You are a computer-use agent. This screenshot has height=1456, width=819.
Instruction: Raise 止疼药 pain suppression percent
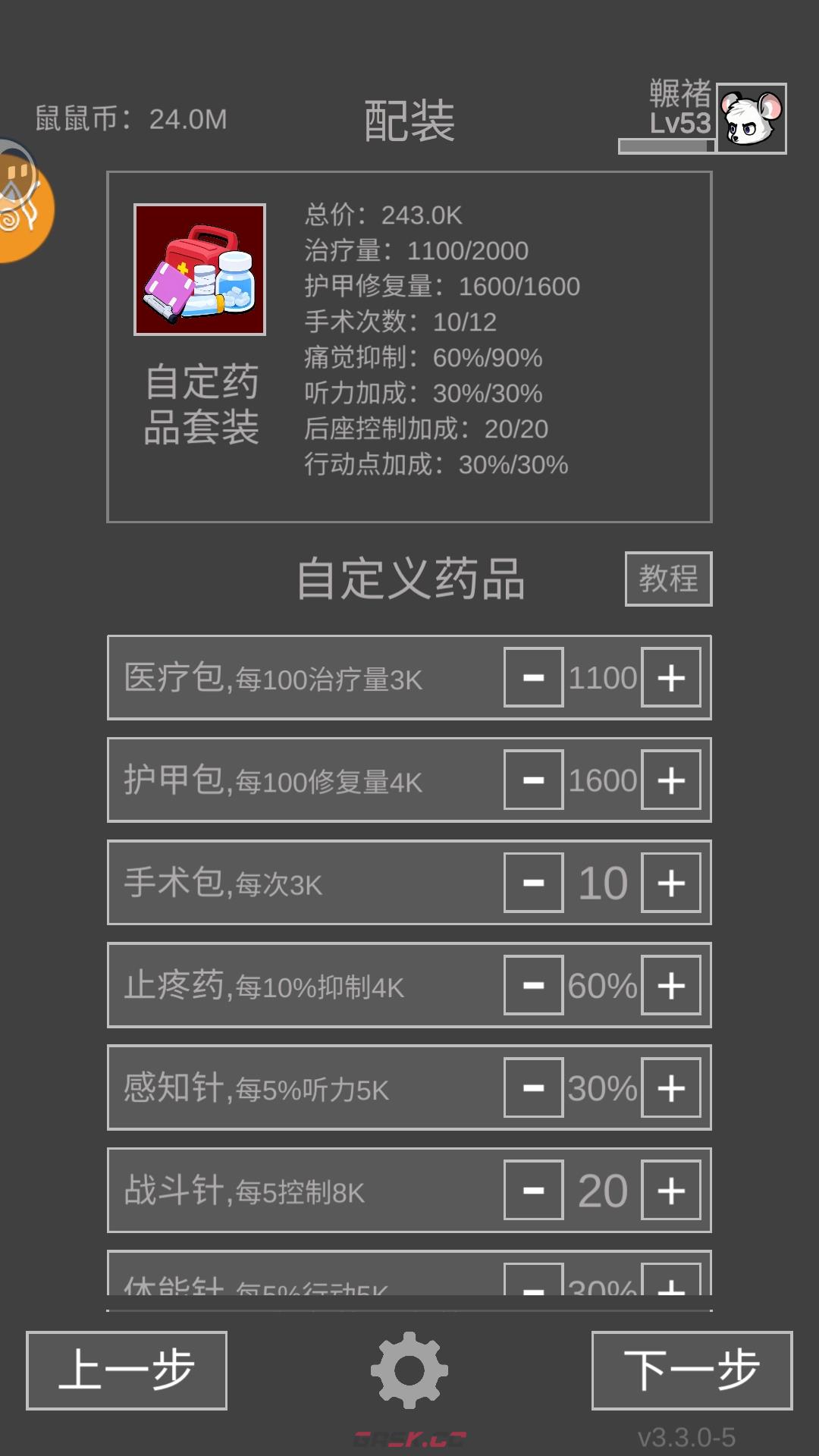tap(670, 985)
